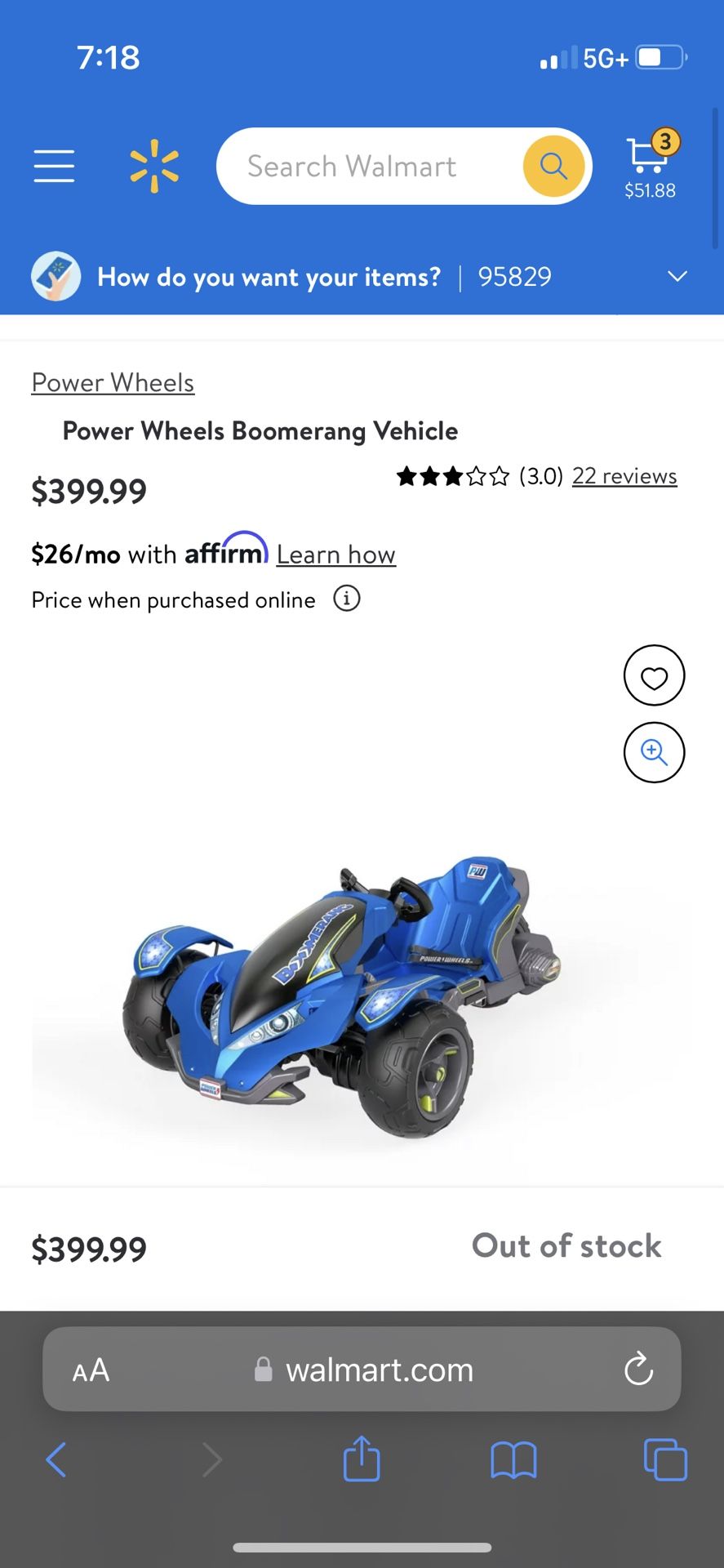Open the hamburger menu
The width and height of the screenshot is (724, 1568).
pos(54,166)
